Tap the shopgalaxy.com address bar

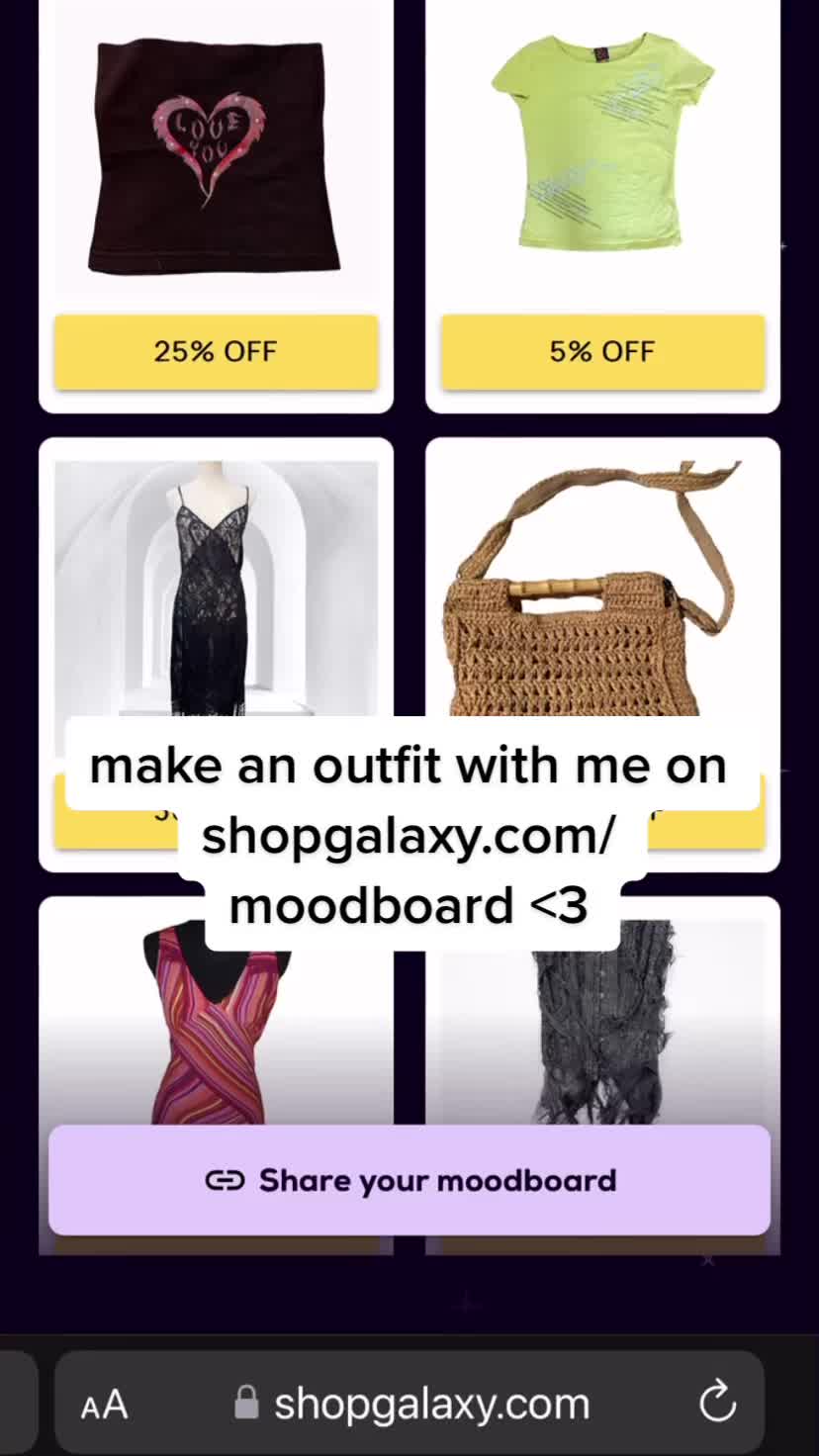[409, 1403]
